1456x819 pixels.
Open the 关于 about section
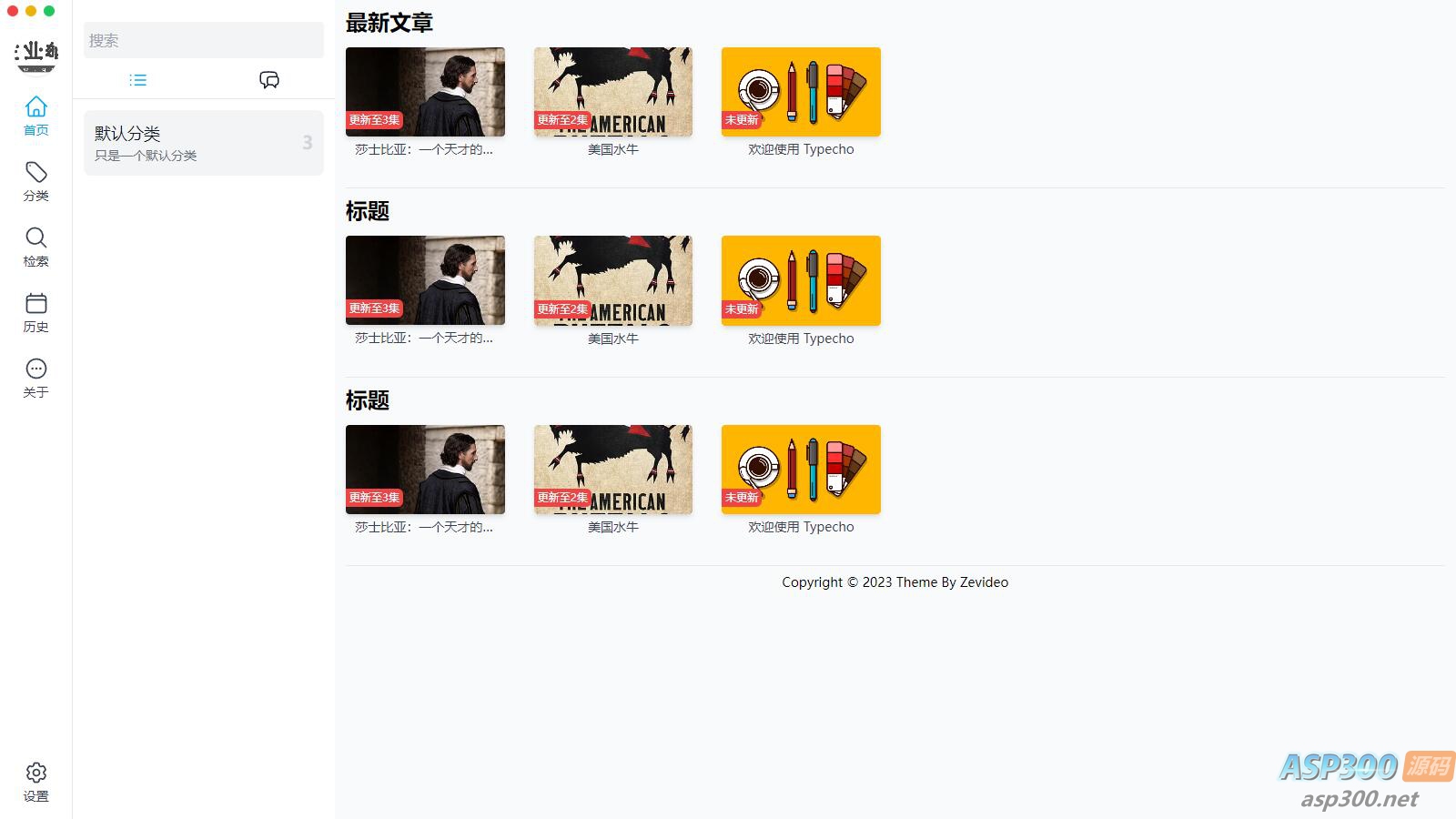[36, 378]
